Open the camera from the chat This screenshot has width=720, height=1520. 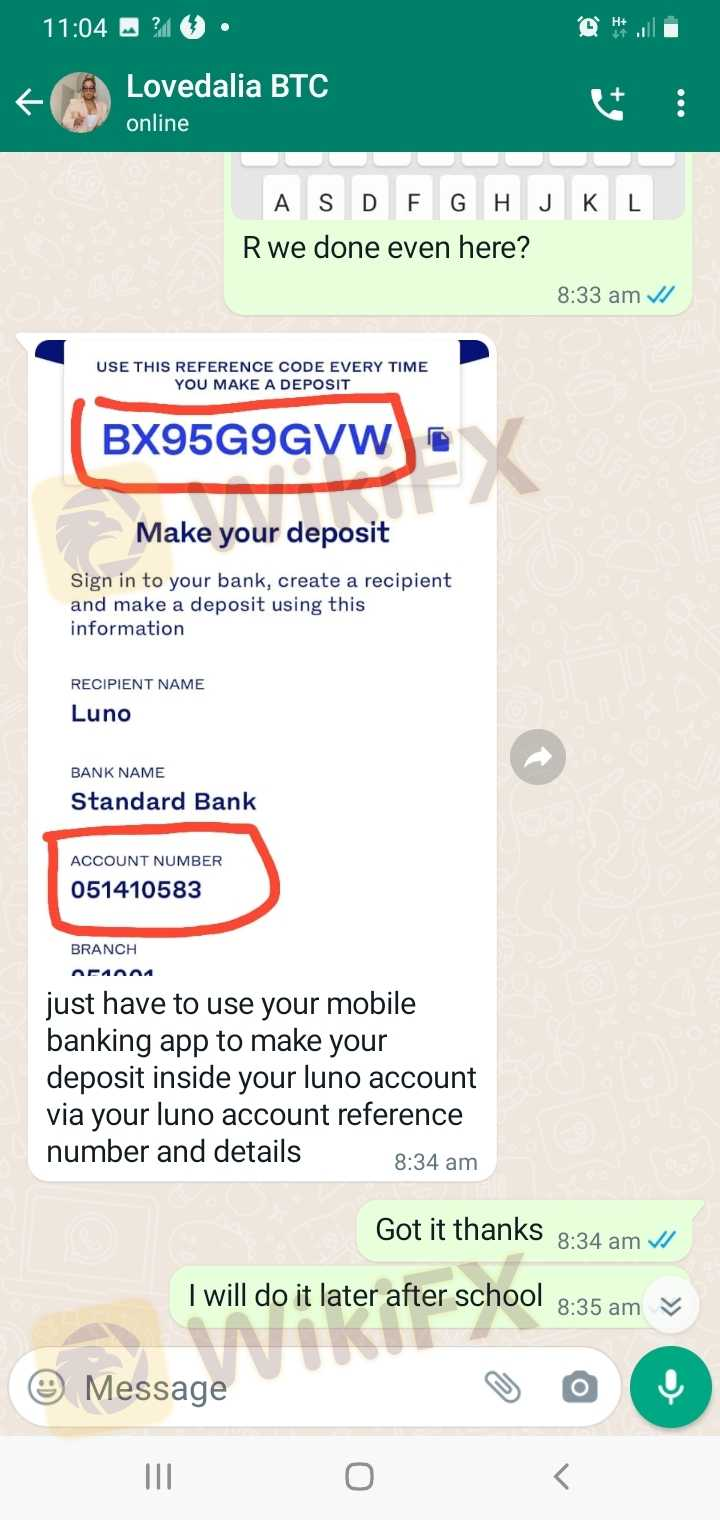click(579, 1387)
